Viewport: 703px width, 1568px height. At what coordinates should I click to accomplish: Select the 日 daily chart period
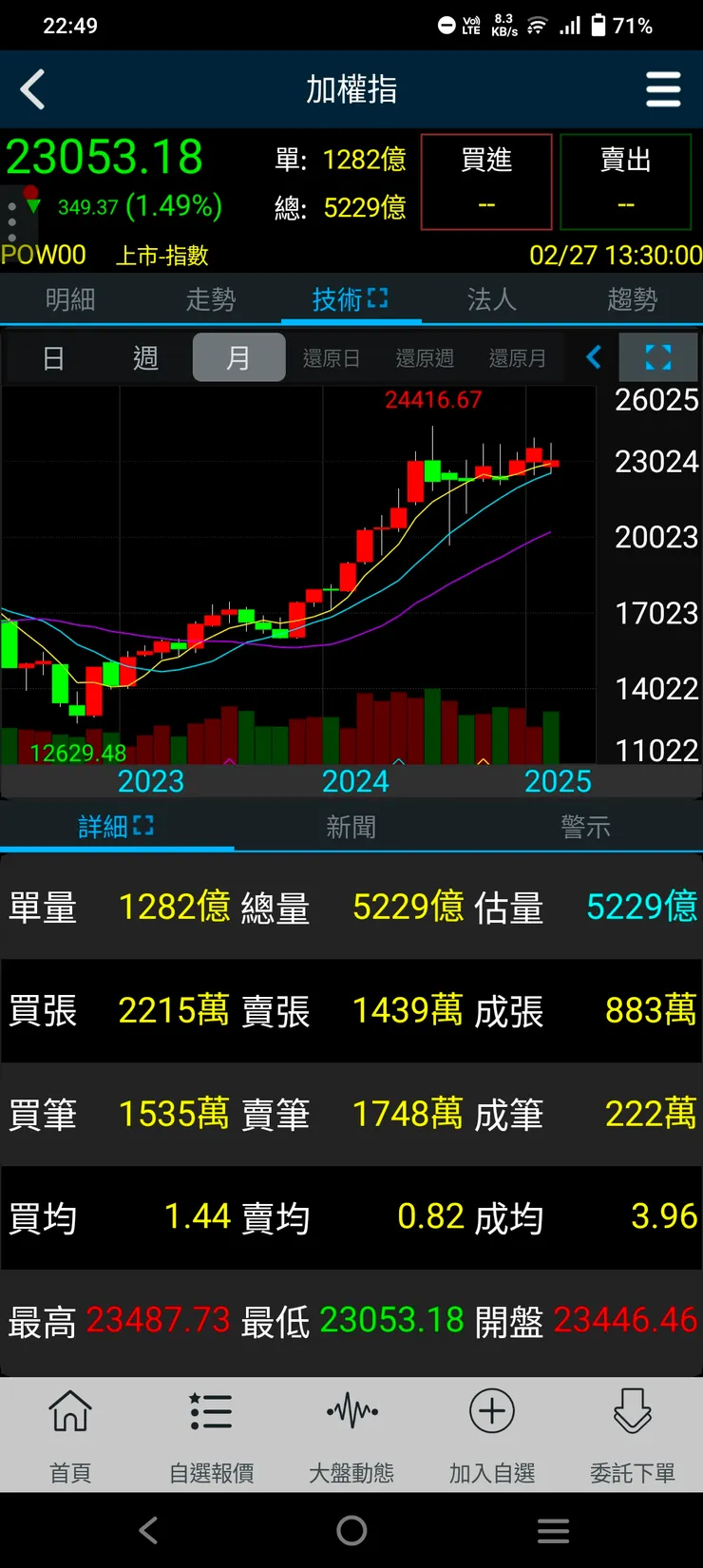(54, 358)
